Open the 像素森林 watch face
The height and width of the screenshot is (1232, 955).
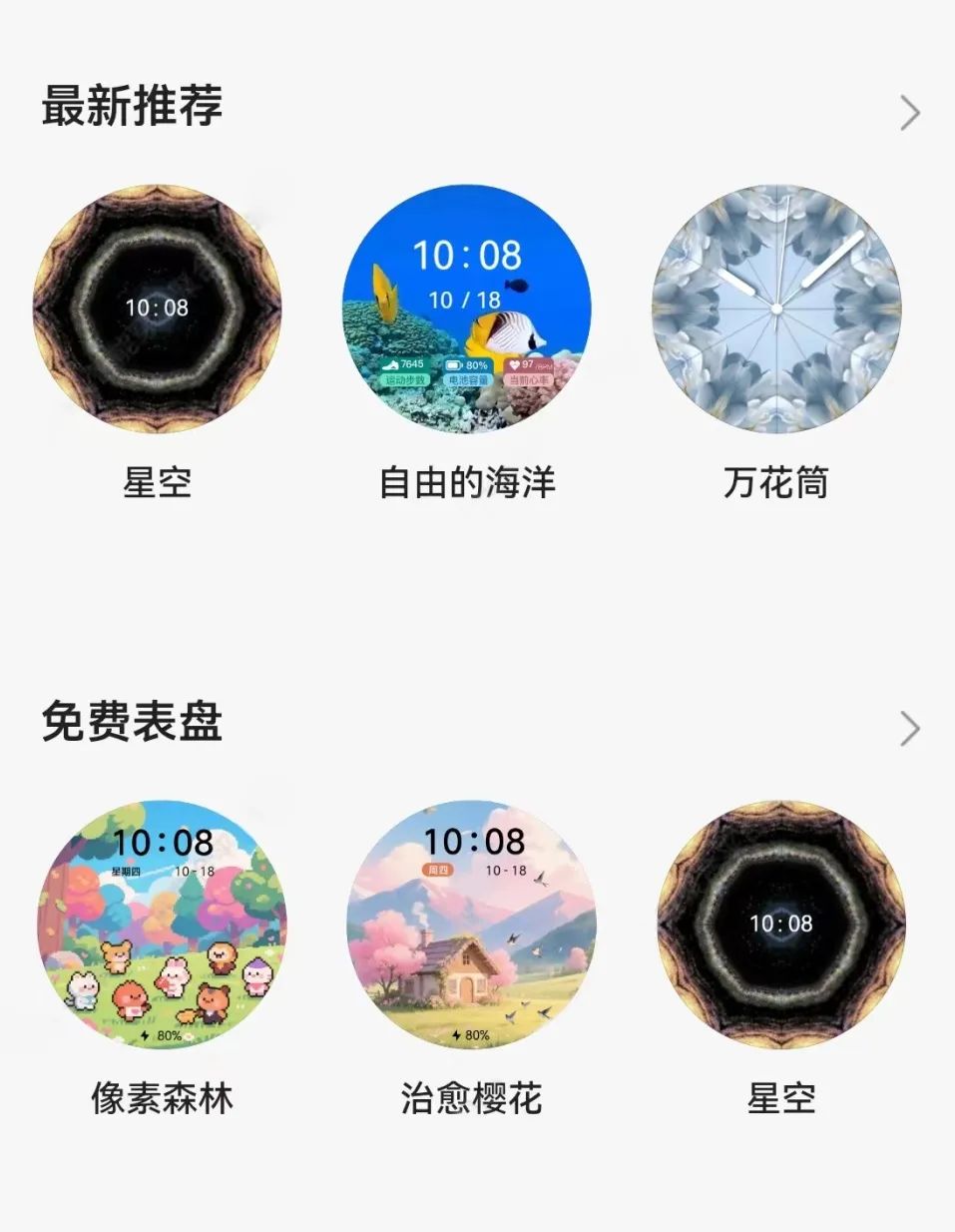pos(163,924)
